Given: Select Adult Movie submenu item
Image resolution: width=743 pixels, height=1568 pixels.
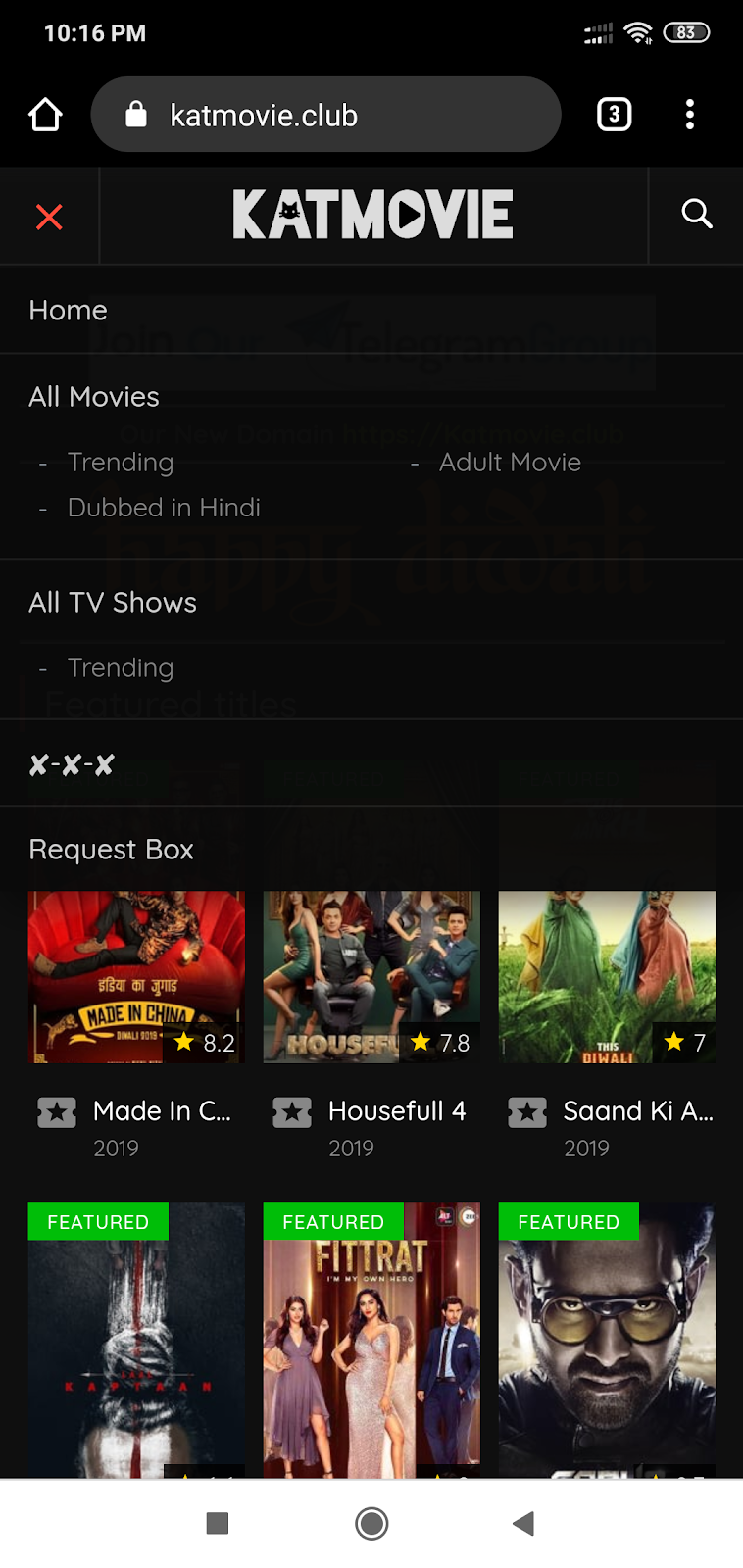Looking at the screenshot, I should 510,463.
